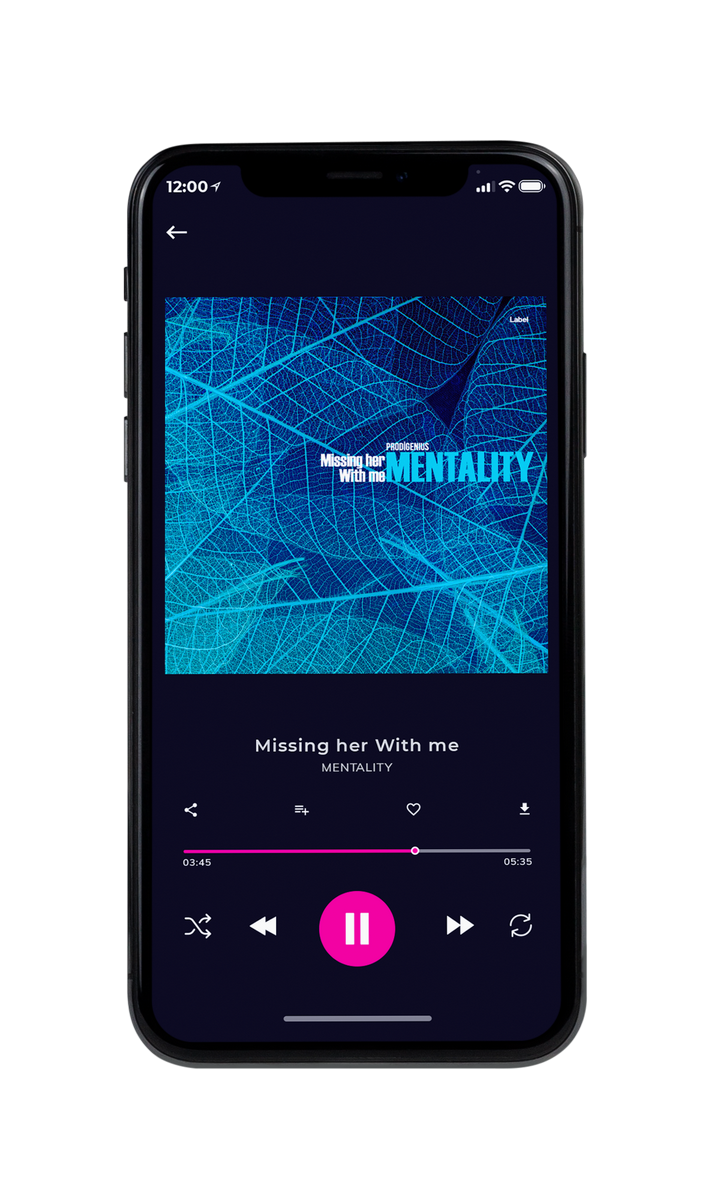Viewport: 720px width, 1200px height.
Task: Like the song with the heart icon
Action: (413, 810)
